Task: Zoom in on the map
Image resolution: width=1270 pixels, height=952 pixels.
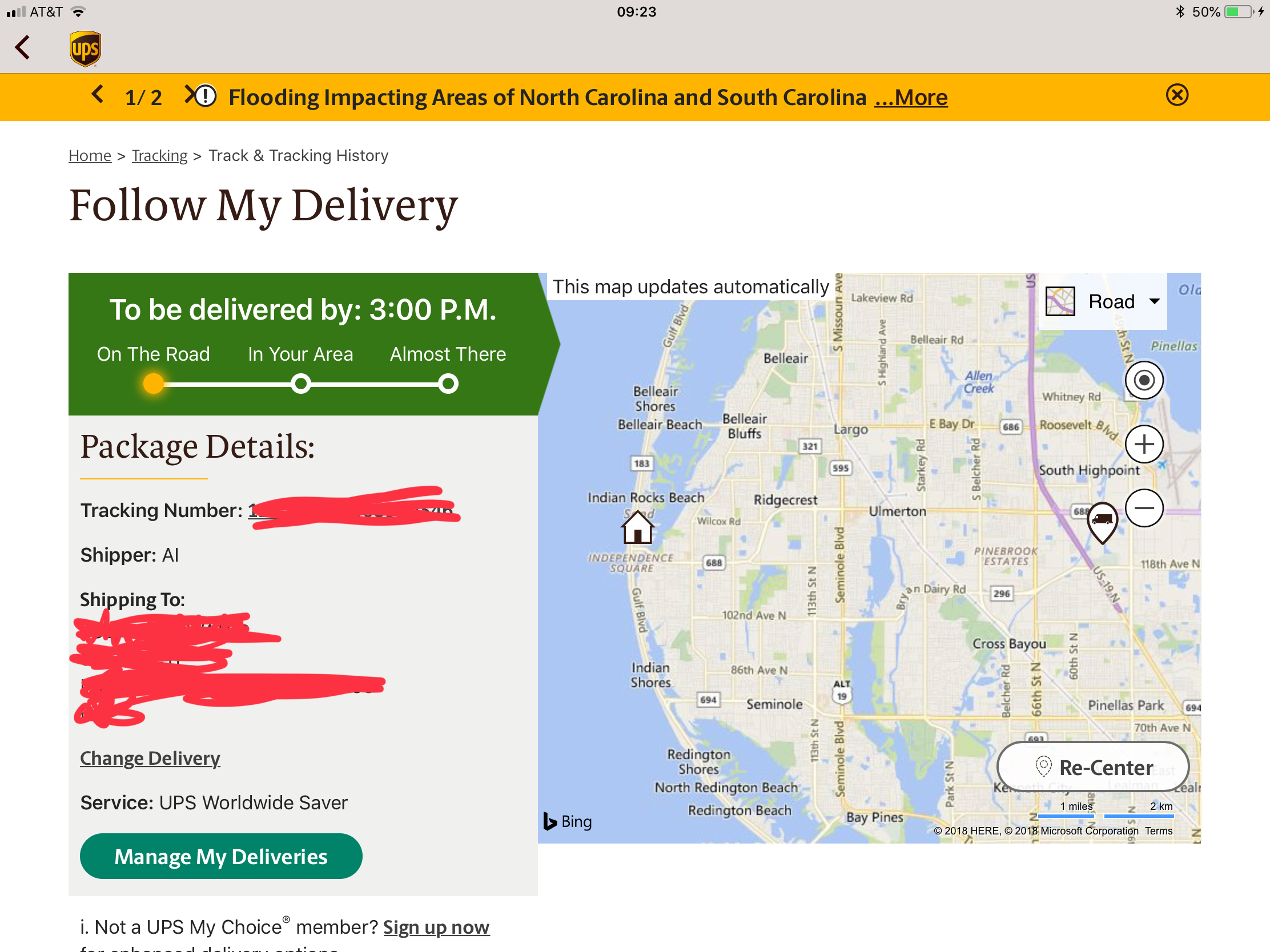Action: (1144, 444)
